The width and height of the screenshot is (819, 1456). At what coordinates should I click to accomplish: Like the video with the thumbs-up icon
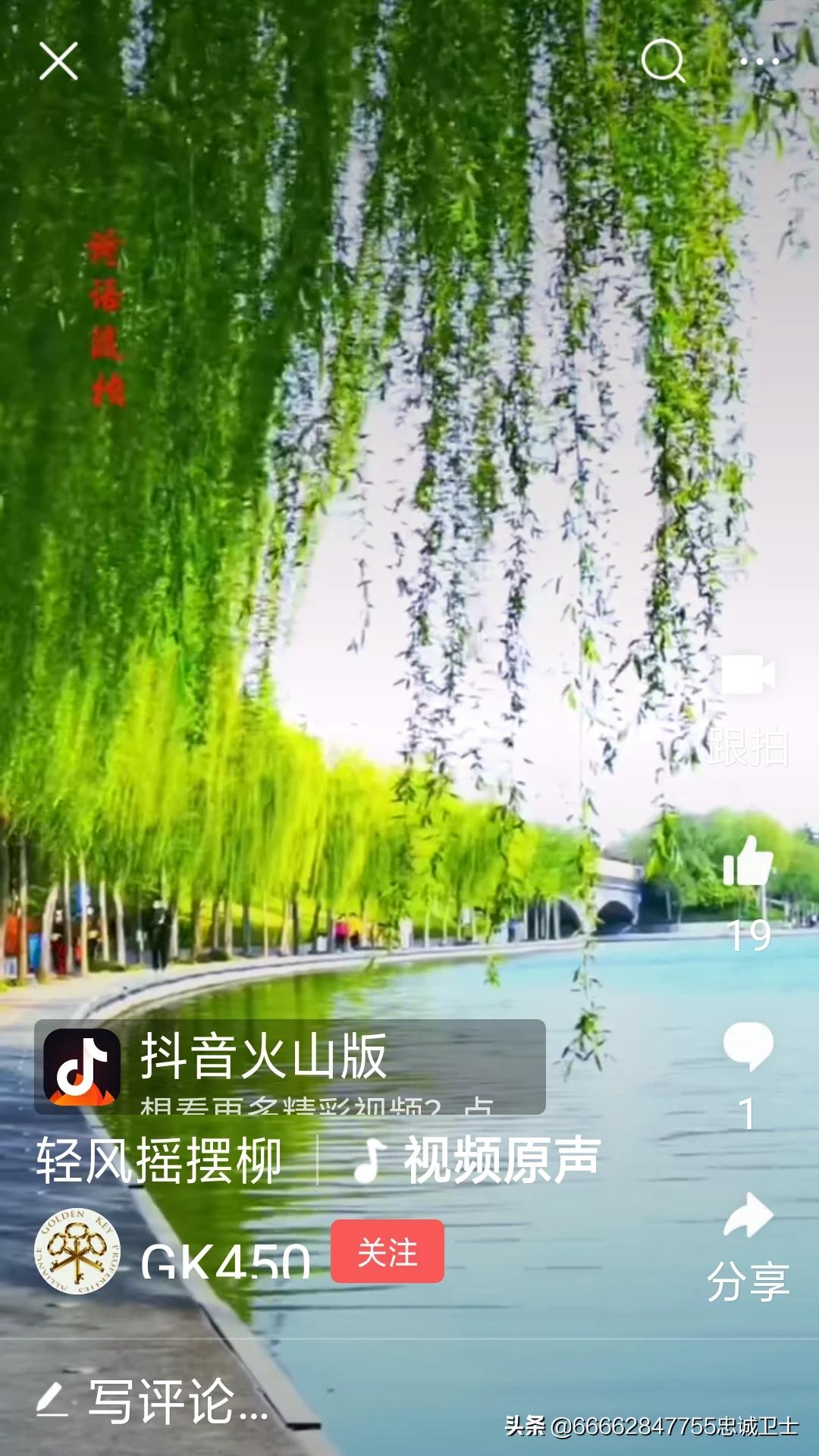748,861
